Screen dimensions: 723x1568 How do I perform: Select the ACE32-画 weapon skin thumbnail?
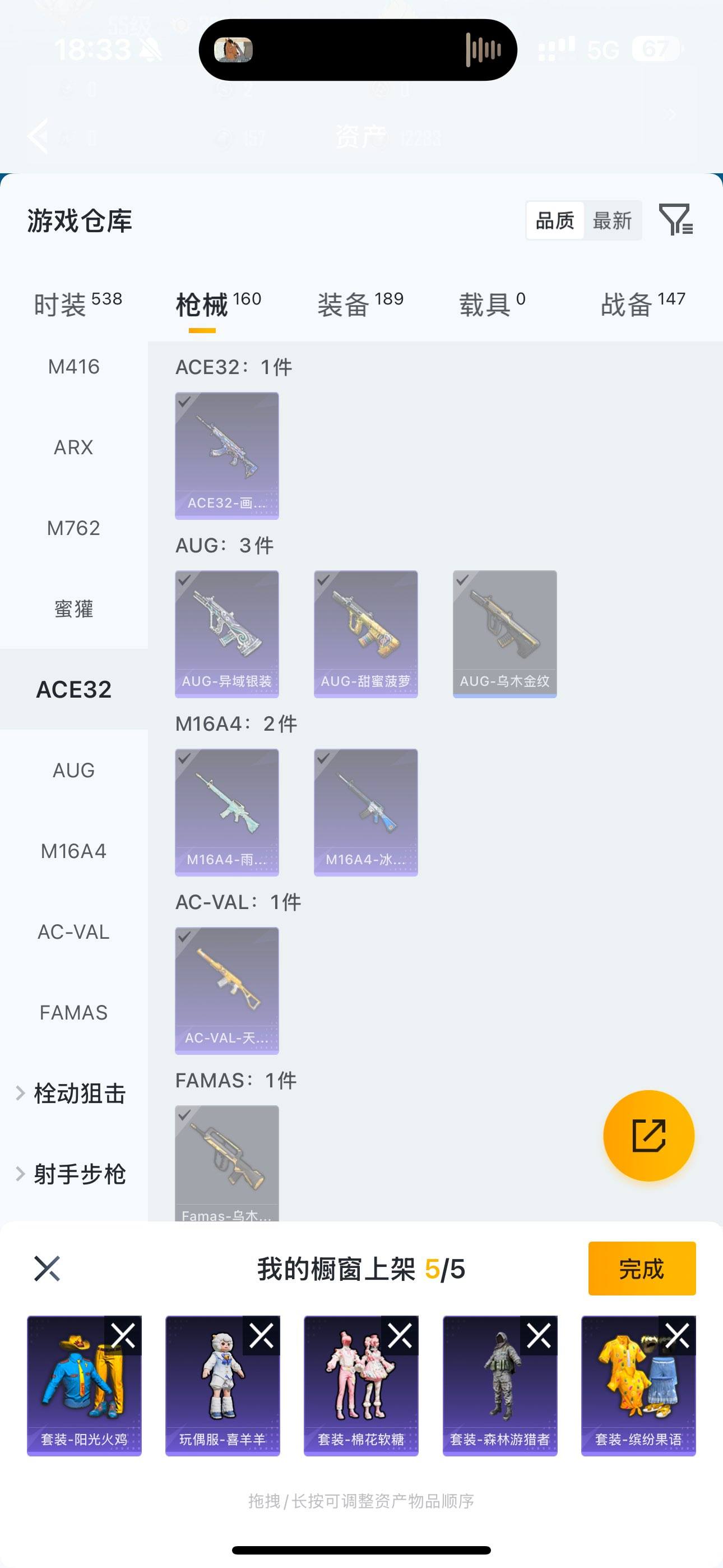tap(226, 456)
